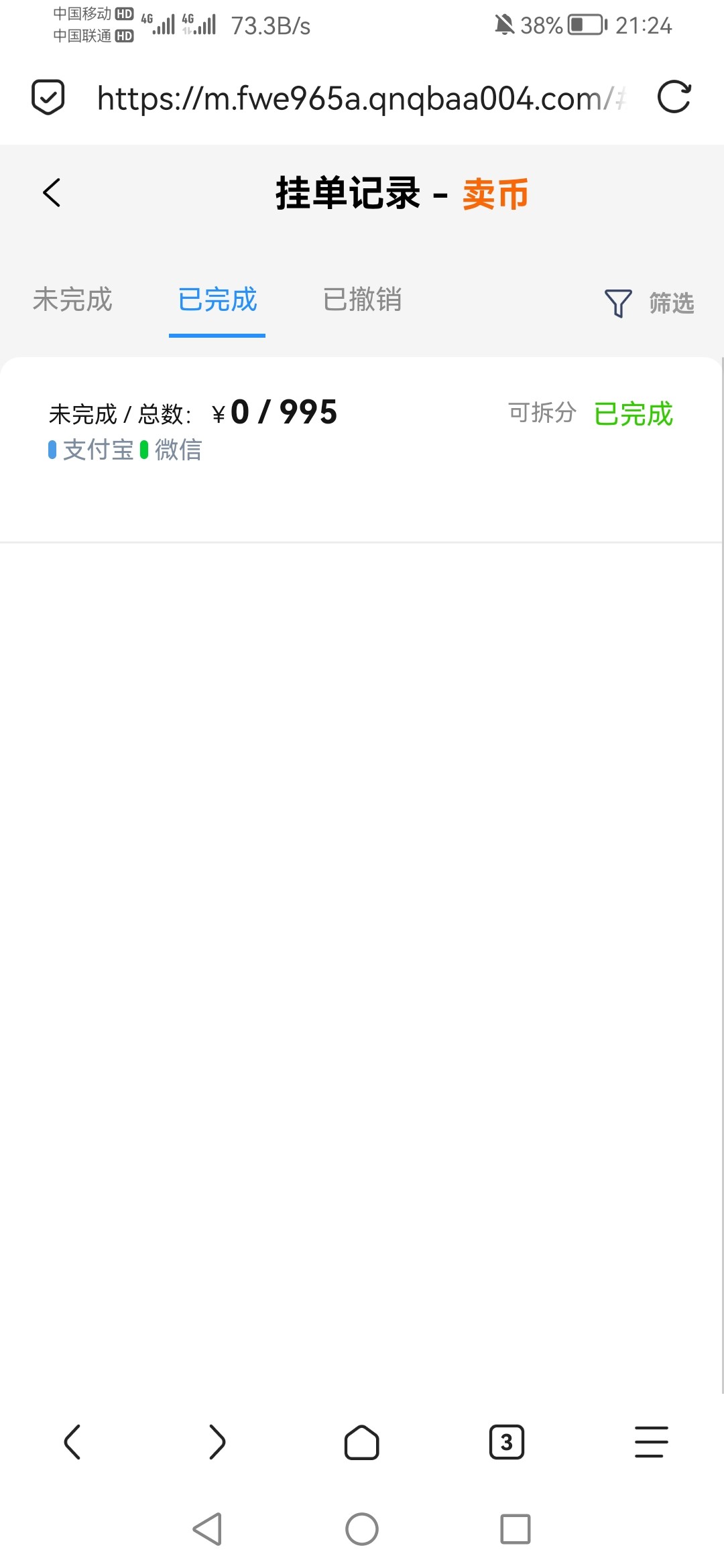
Task: View site security shield info
Action: pos(48,97)
